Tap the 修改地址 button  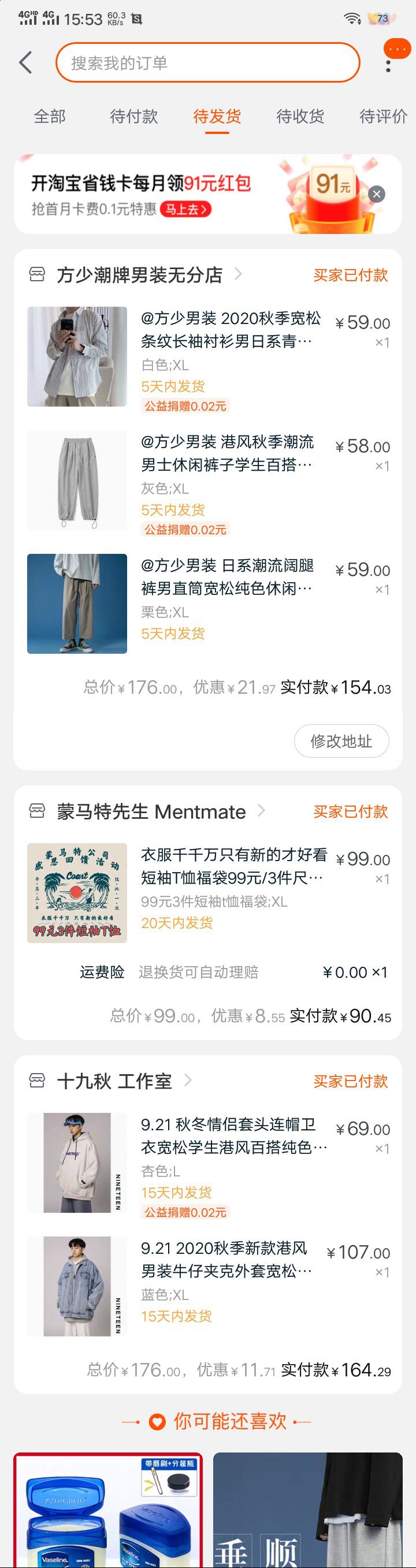tap(341, 741)
